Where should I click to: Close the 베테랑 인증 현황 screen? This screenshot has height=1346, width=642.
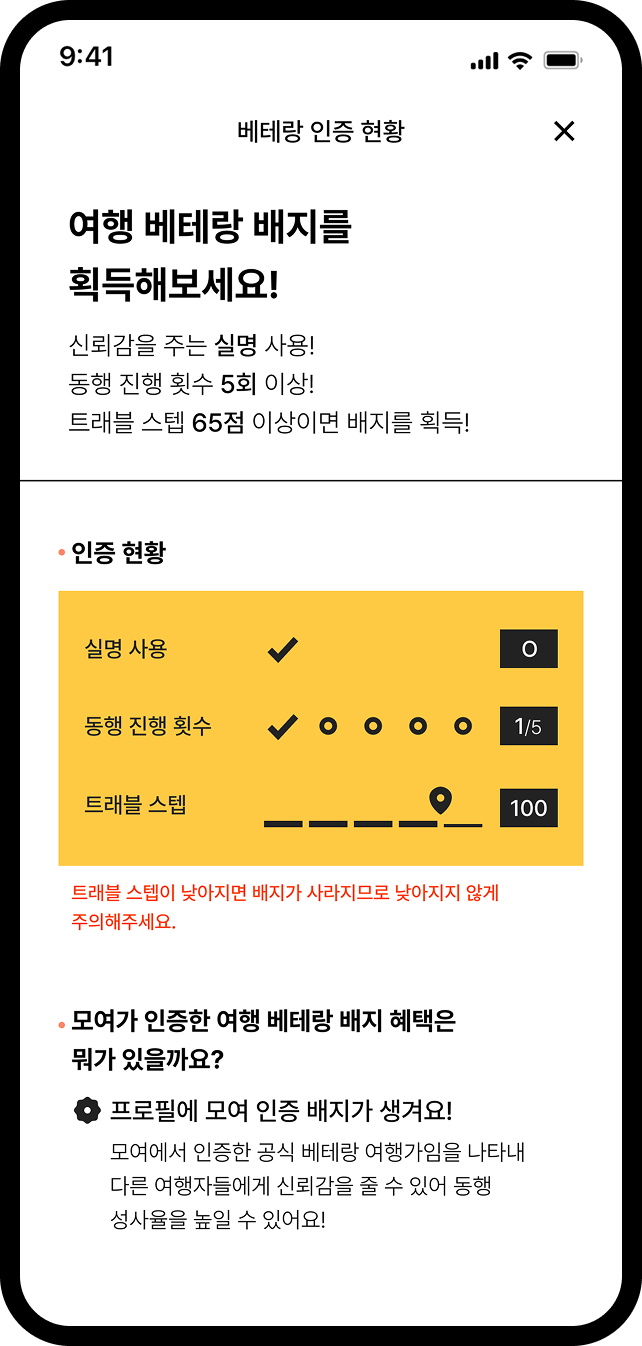tap(564, 131)
